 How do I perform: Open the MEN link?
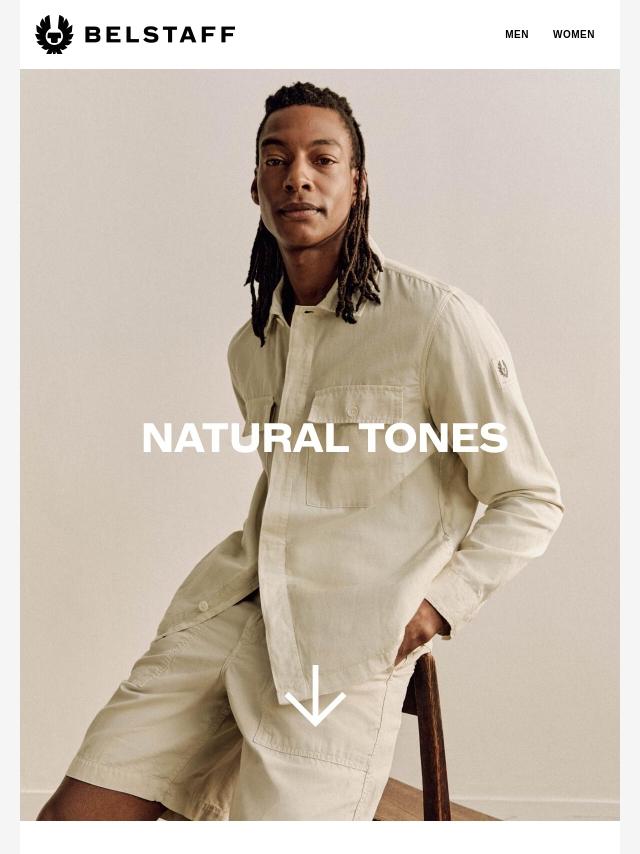tap(516, 34)
